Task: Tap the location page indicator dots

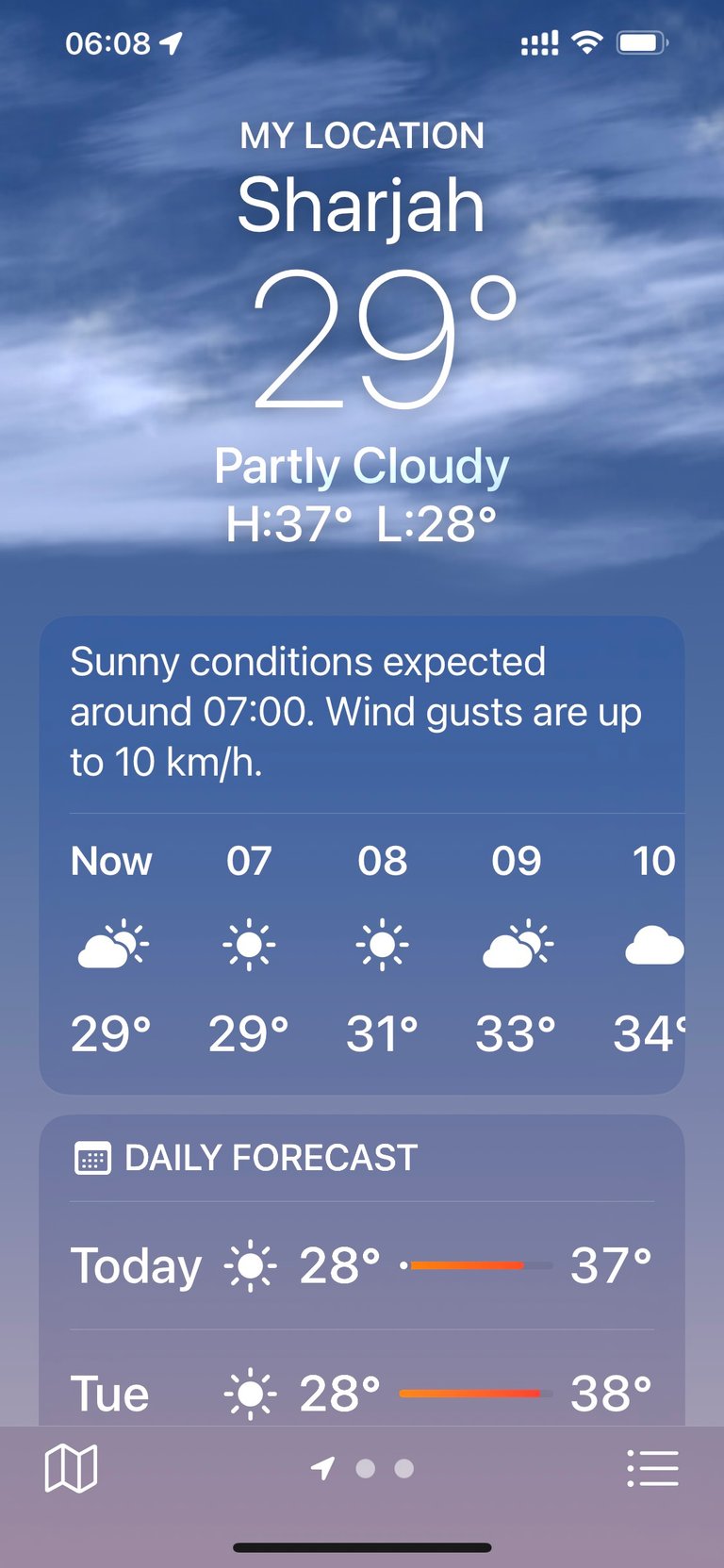Action: click(x=363, y=1468)
